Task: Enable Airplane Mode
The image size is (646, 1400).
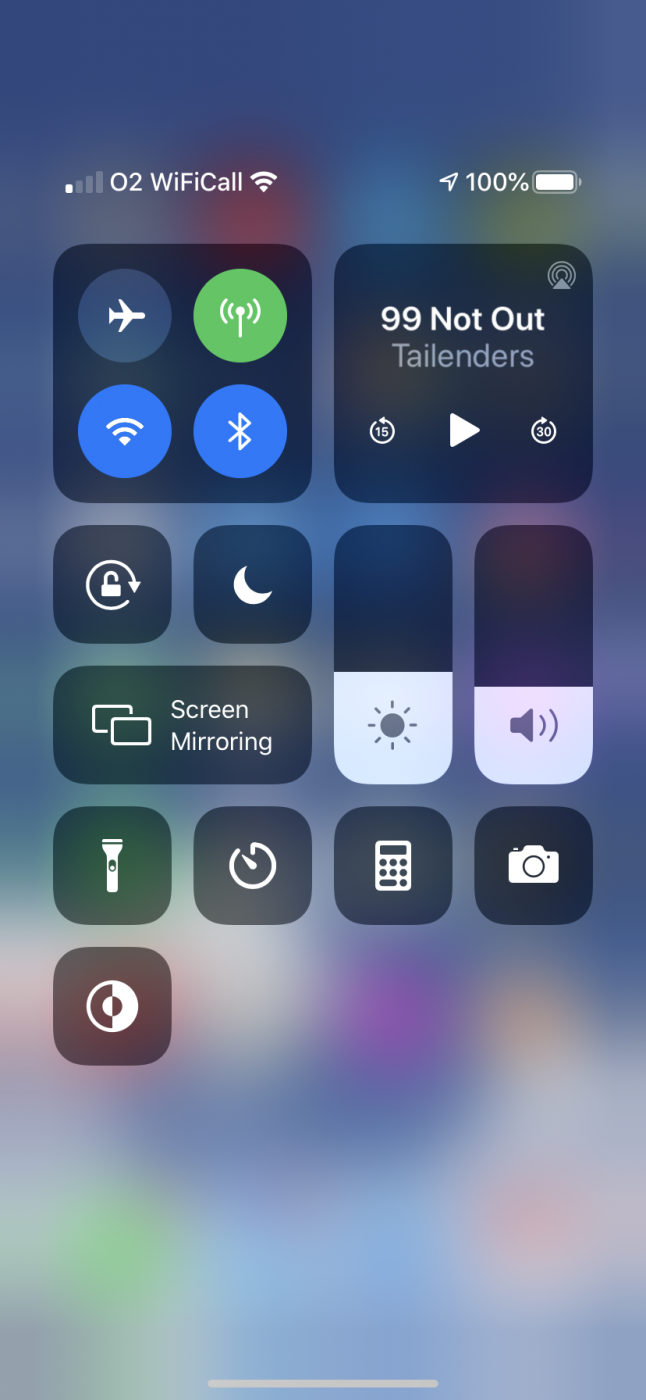Action: (125, 316)
